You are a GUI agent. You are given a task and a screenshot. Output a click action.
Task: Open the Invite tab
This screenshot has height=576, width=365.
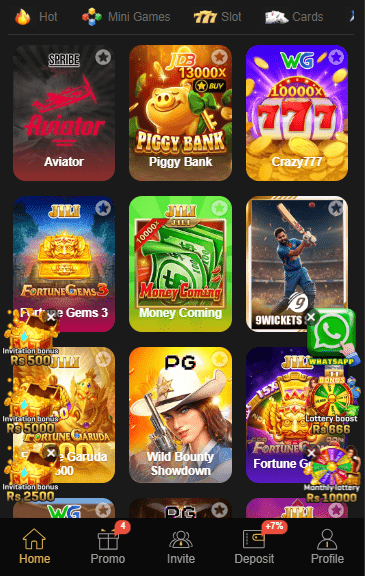pos(181,547)
